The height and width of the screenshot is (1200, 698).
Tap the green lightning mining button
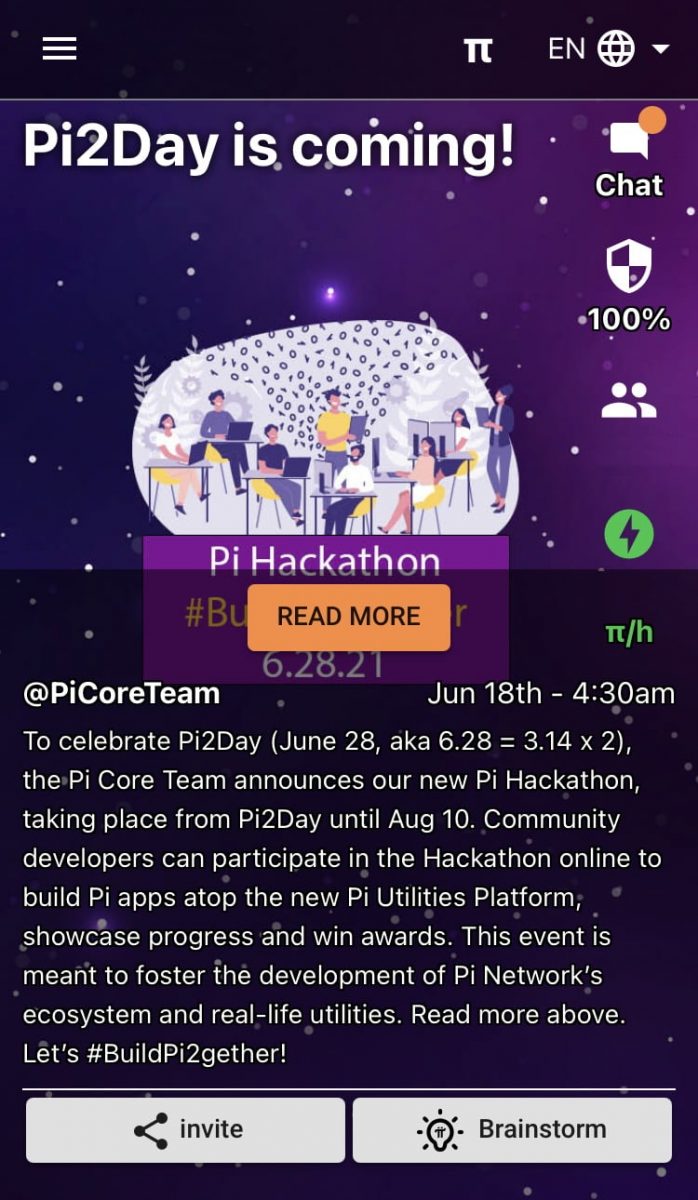629,534
